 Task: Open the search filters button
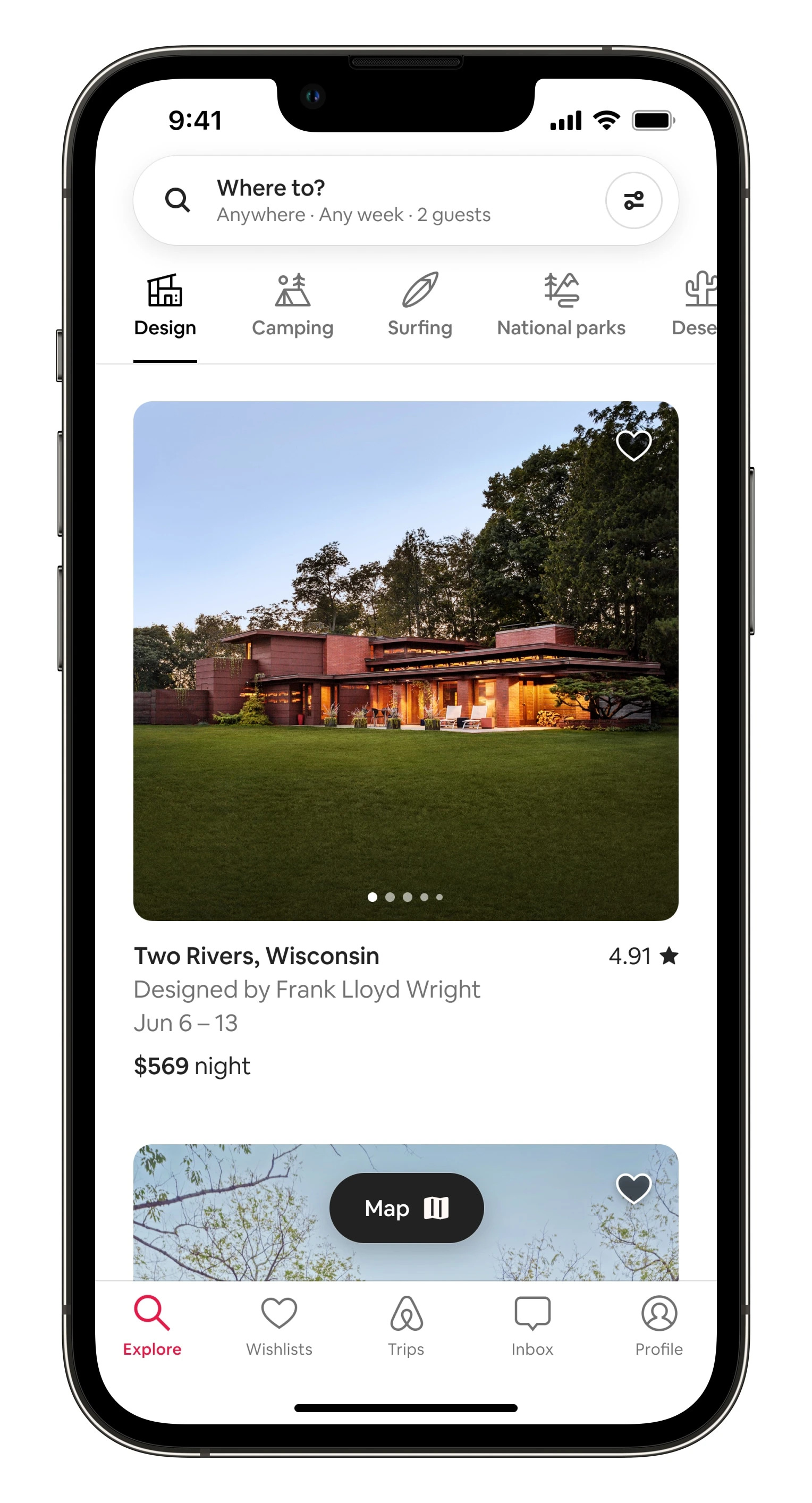click(633, 200)
